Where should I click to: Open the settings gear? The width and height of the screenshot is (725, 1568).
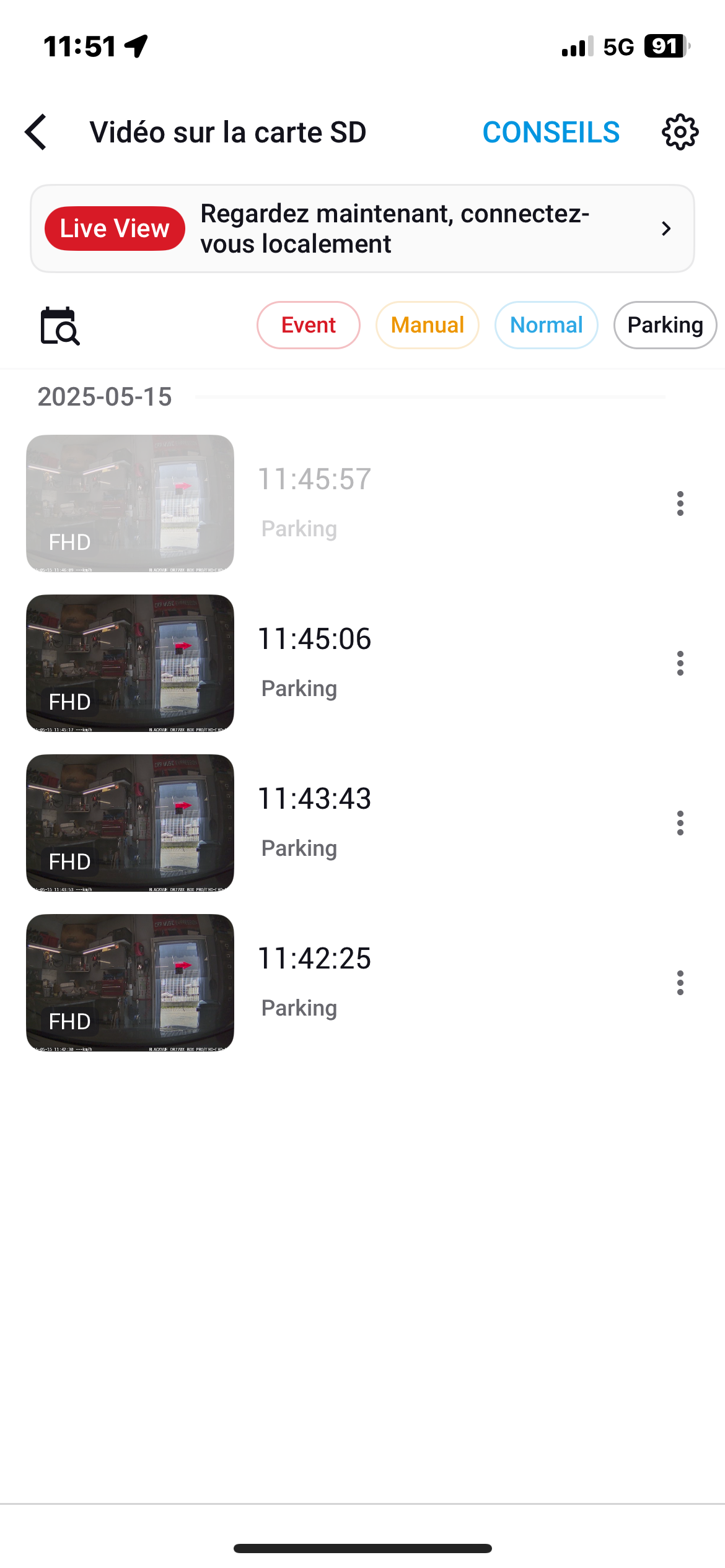[x=680, y=132]
